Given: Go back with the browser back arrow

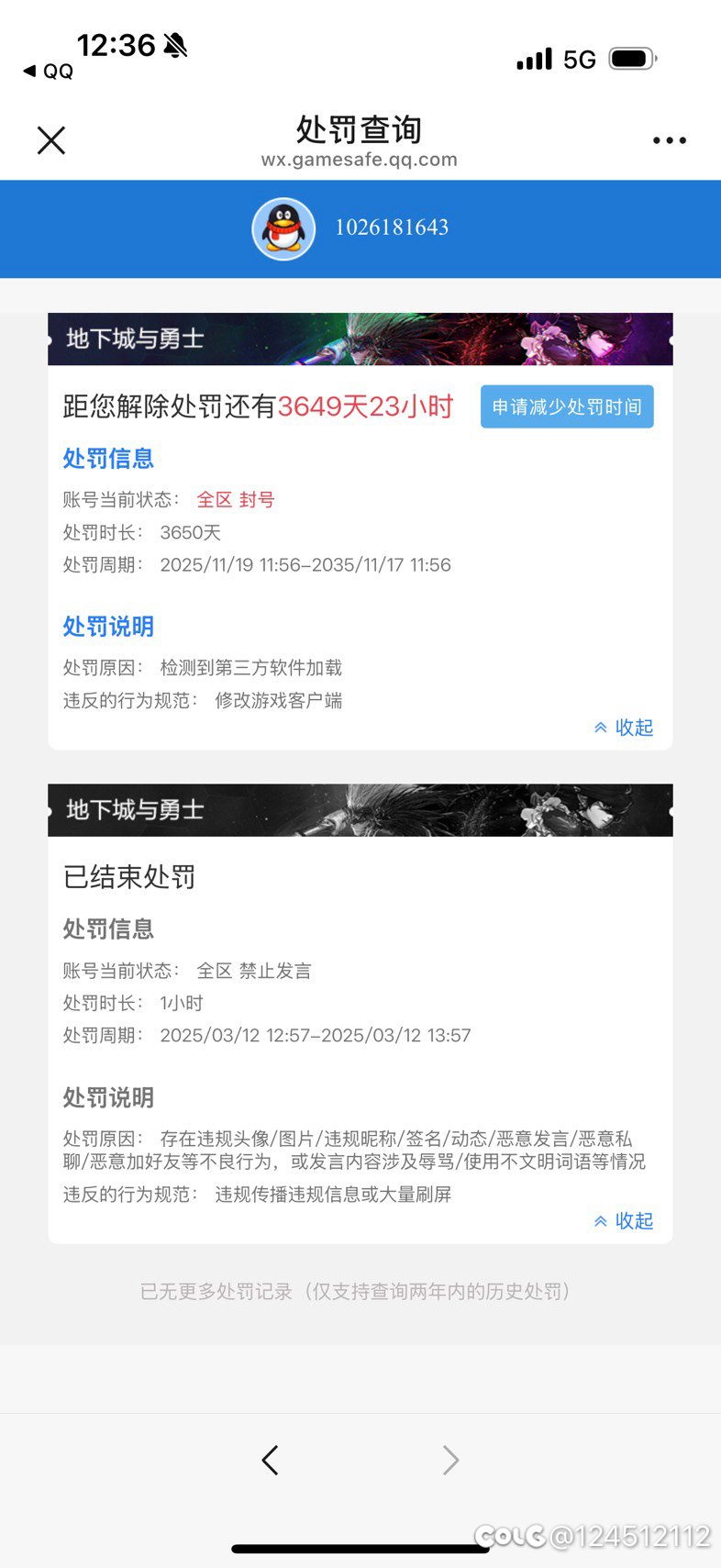Looking at the screenshot, I should [x=270, y=1460].
